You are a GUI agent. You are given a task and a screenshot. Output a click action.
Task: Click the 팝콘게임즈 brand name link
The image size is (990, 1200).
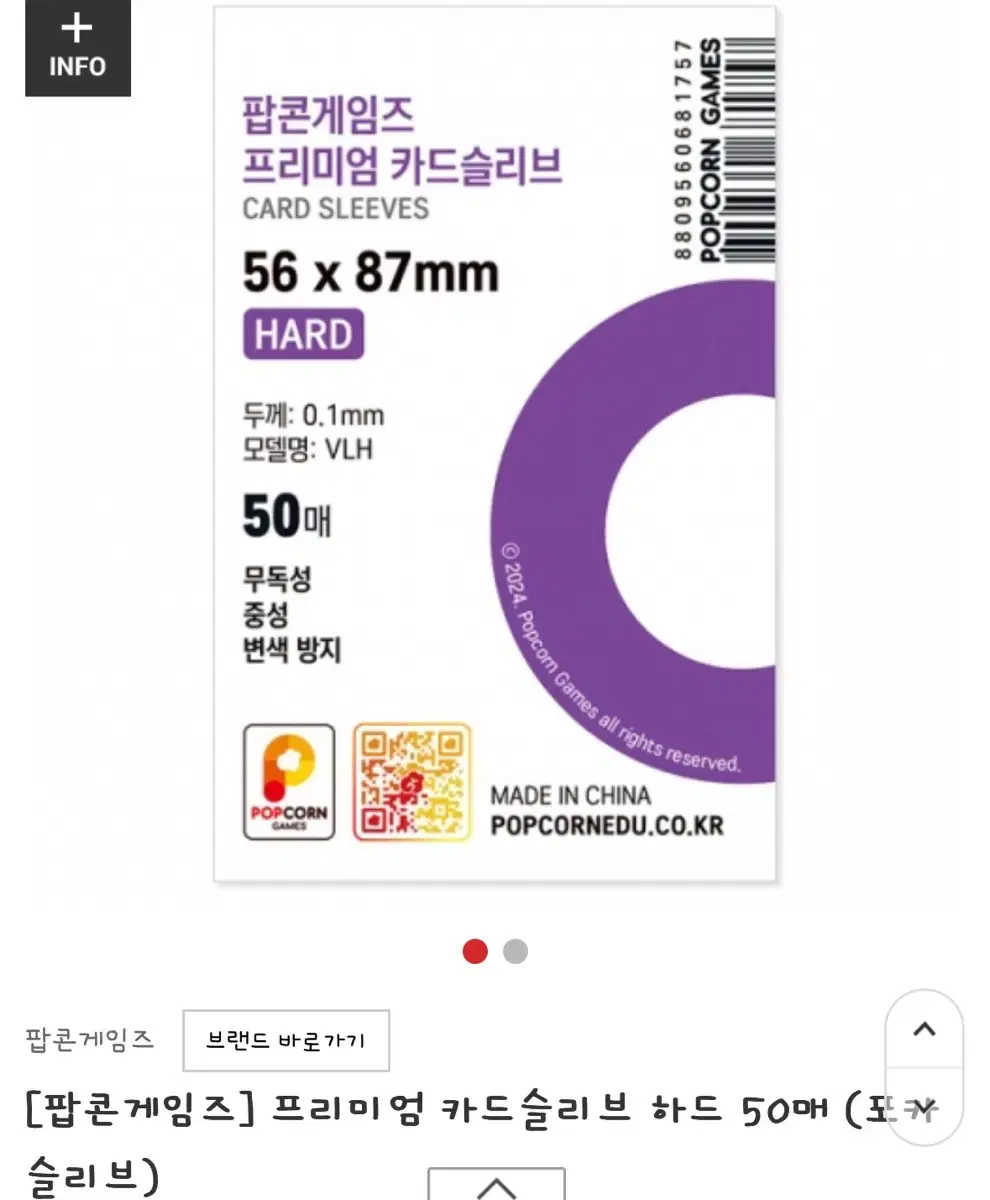(x=90, y=1040)
